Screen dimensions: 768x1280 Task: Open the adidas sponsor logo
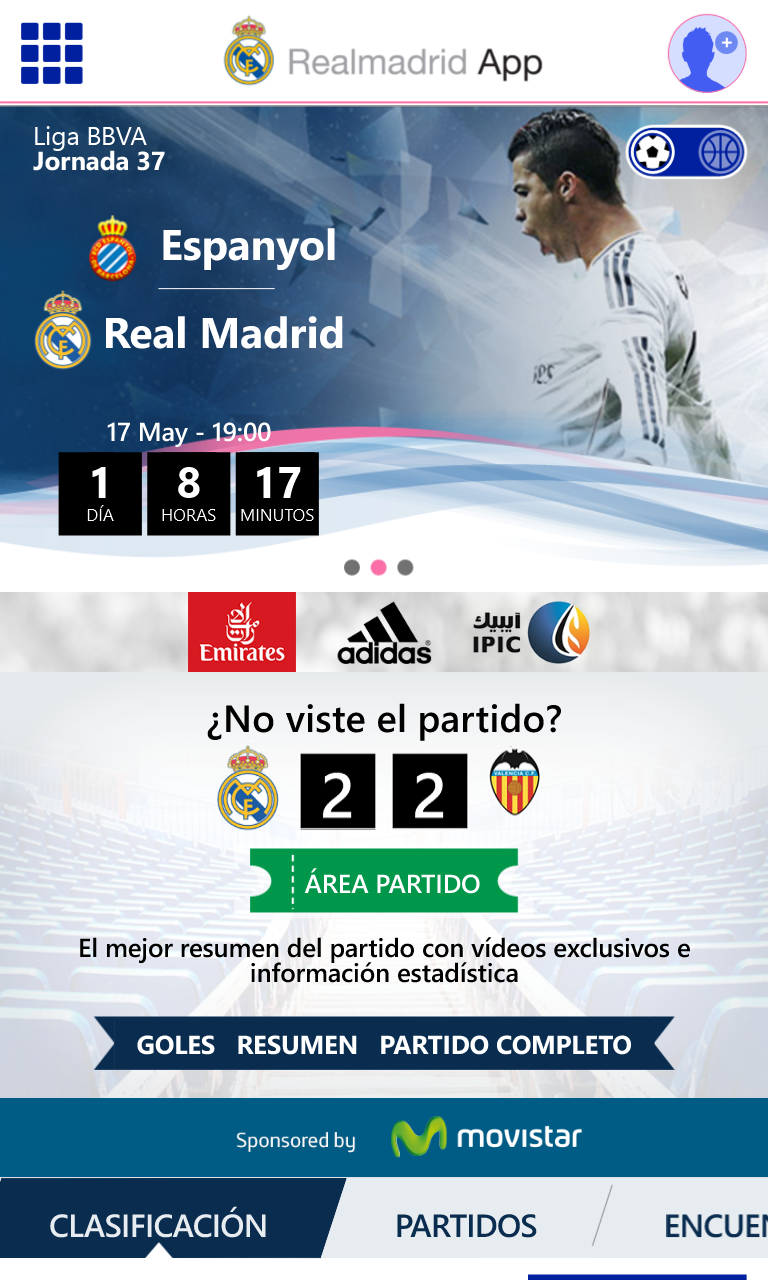pyautogui.click(x=385, y=633)
